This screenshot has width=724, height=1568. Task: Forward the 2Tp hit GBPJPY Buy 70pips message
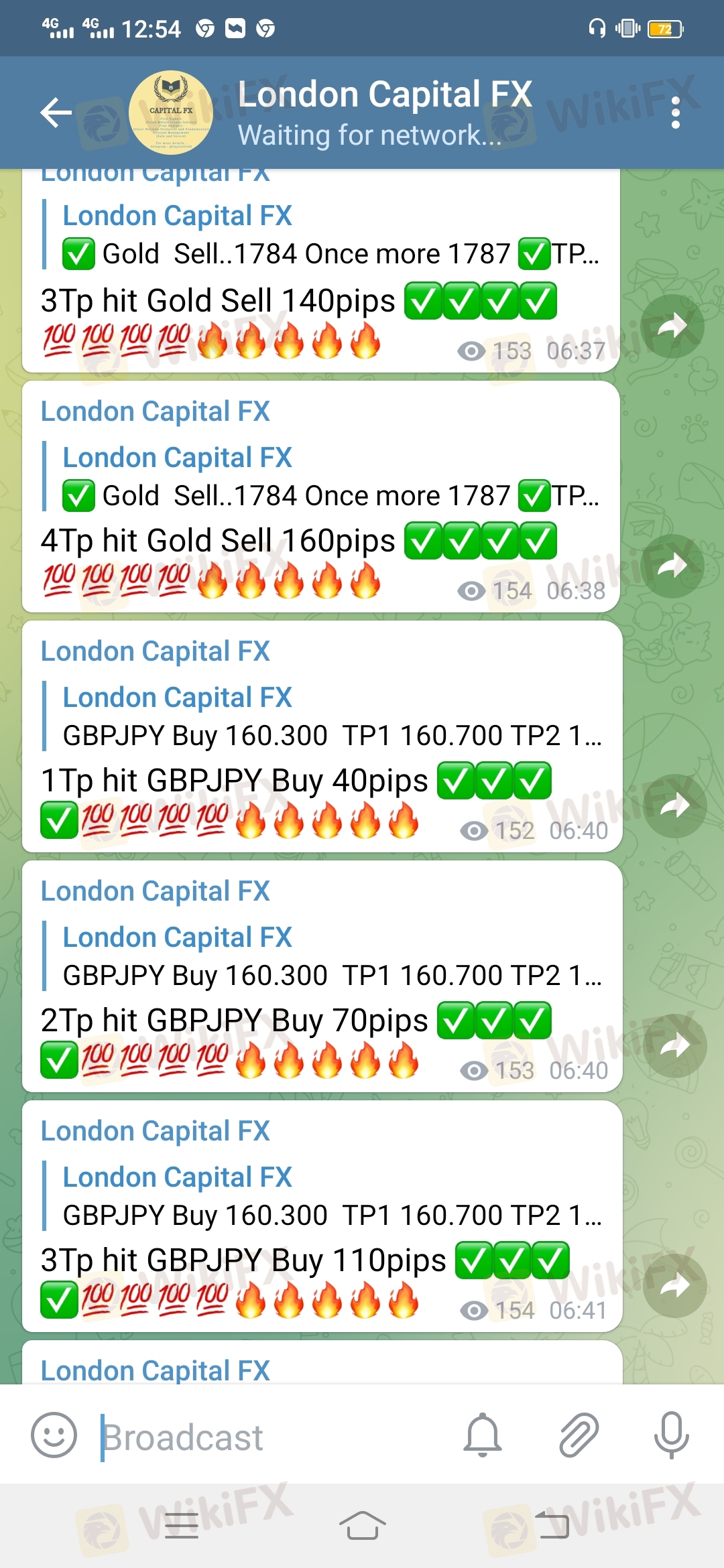click(x=674, y=1046)
